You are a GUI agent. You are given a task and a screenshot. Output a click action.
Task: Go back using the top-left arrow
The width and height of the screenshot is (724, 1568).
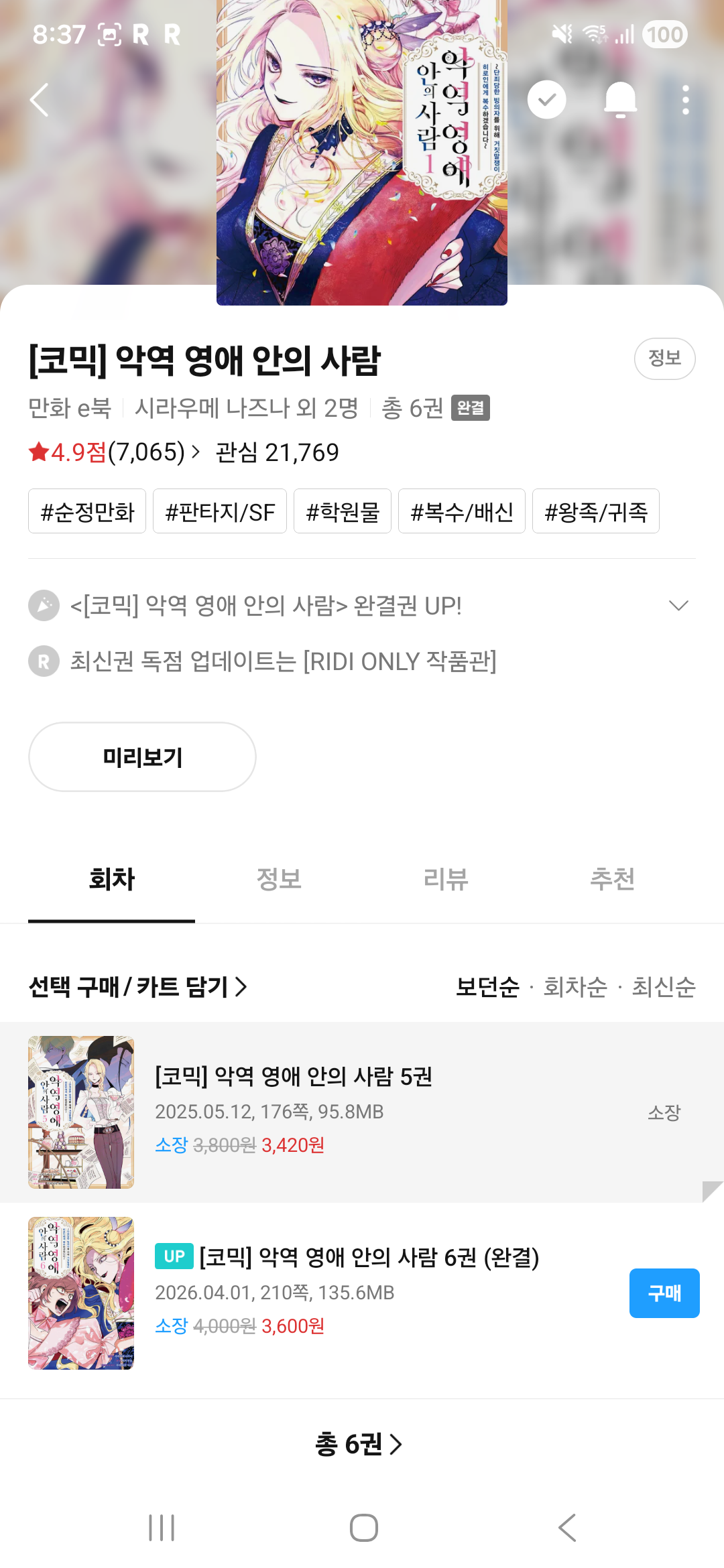coord(40,100)
